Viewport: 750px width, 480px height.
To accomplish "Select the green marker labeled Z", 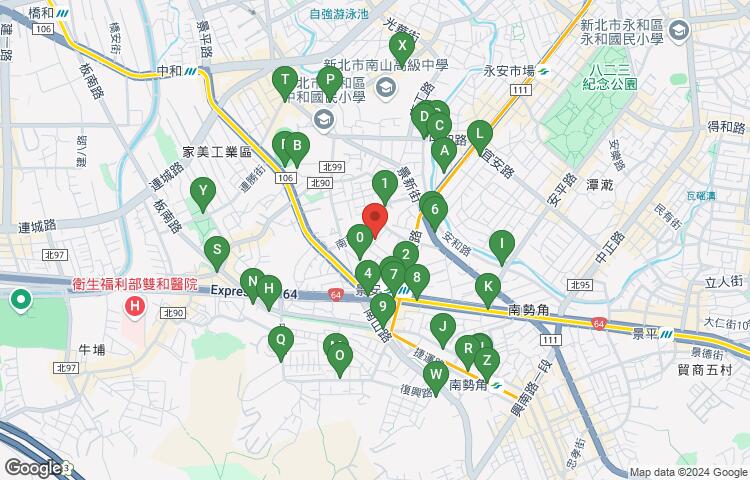I will point(487,365).
